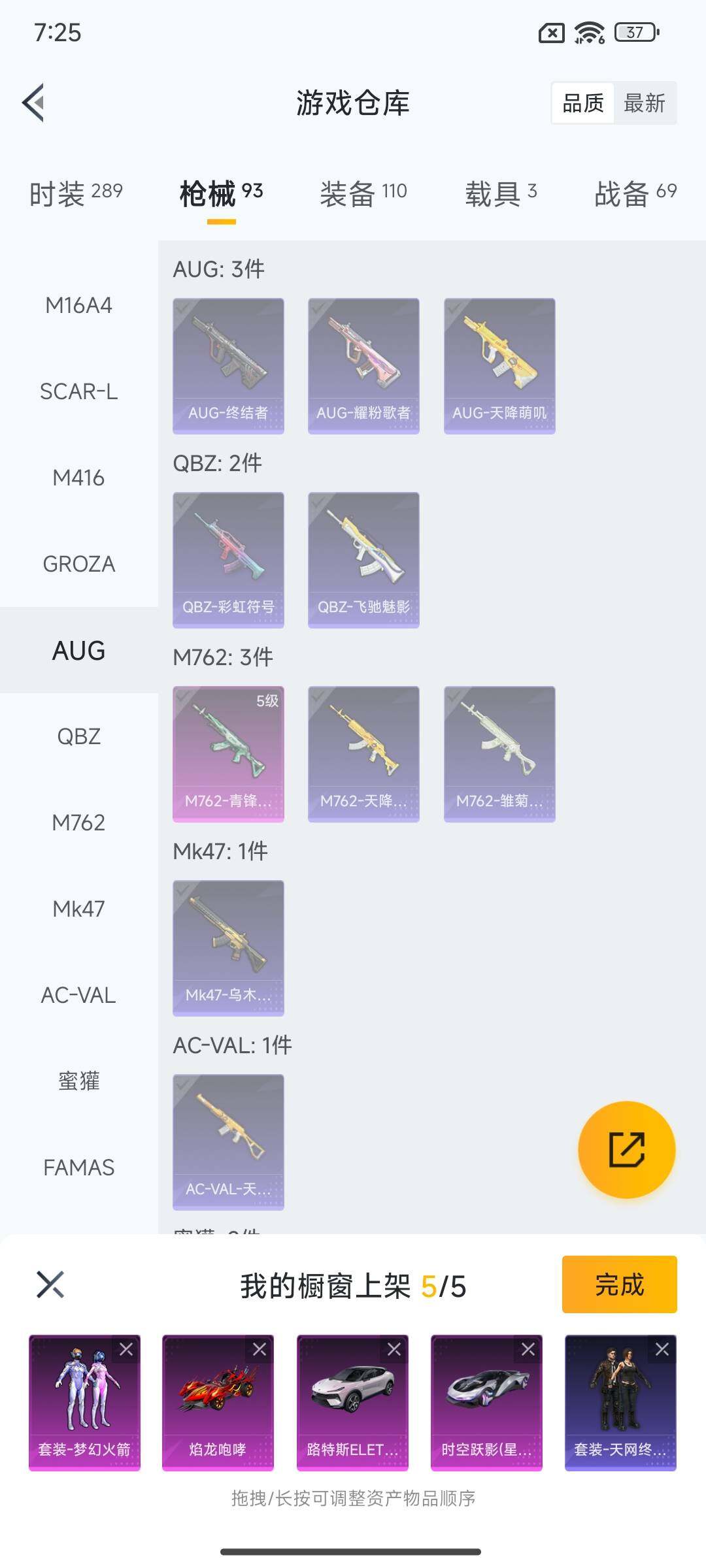This screenshot has width=706, height=1568.
Task: Choose the AUG-天降萌叽 skin
Action: (x=499, y=366)
